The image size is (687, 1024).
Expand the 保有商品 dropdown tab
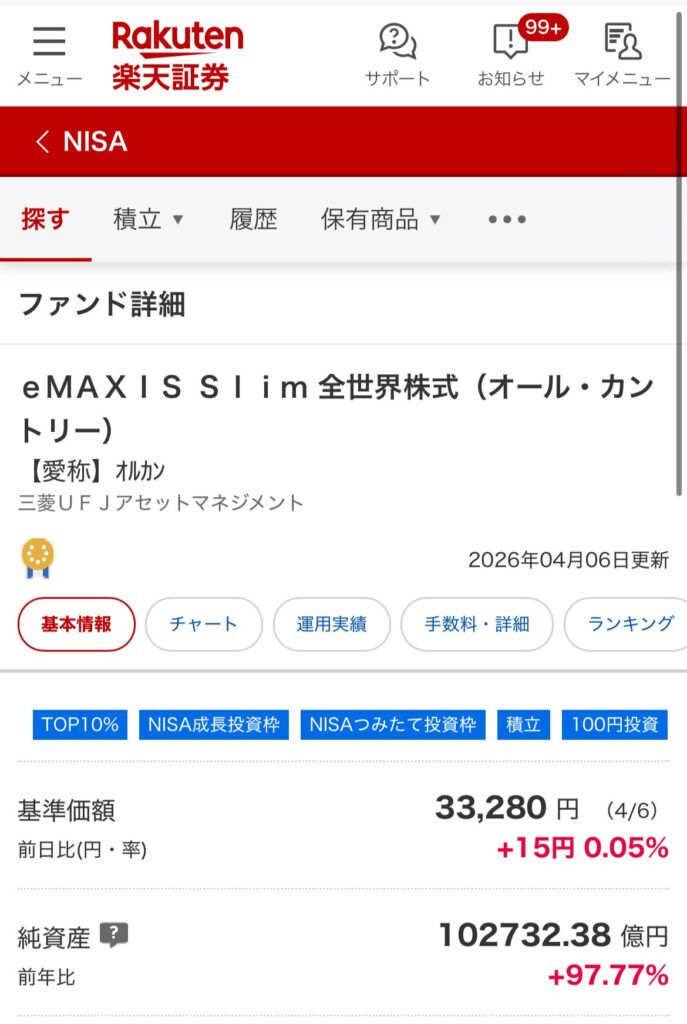coord(380,219)
